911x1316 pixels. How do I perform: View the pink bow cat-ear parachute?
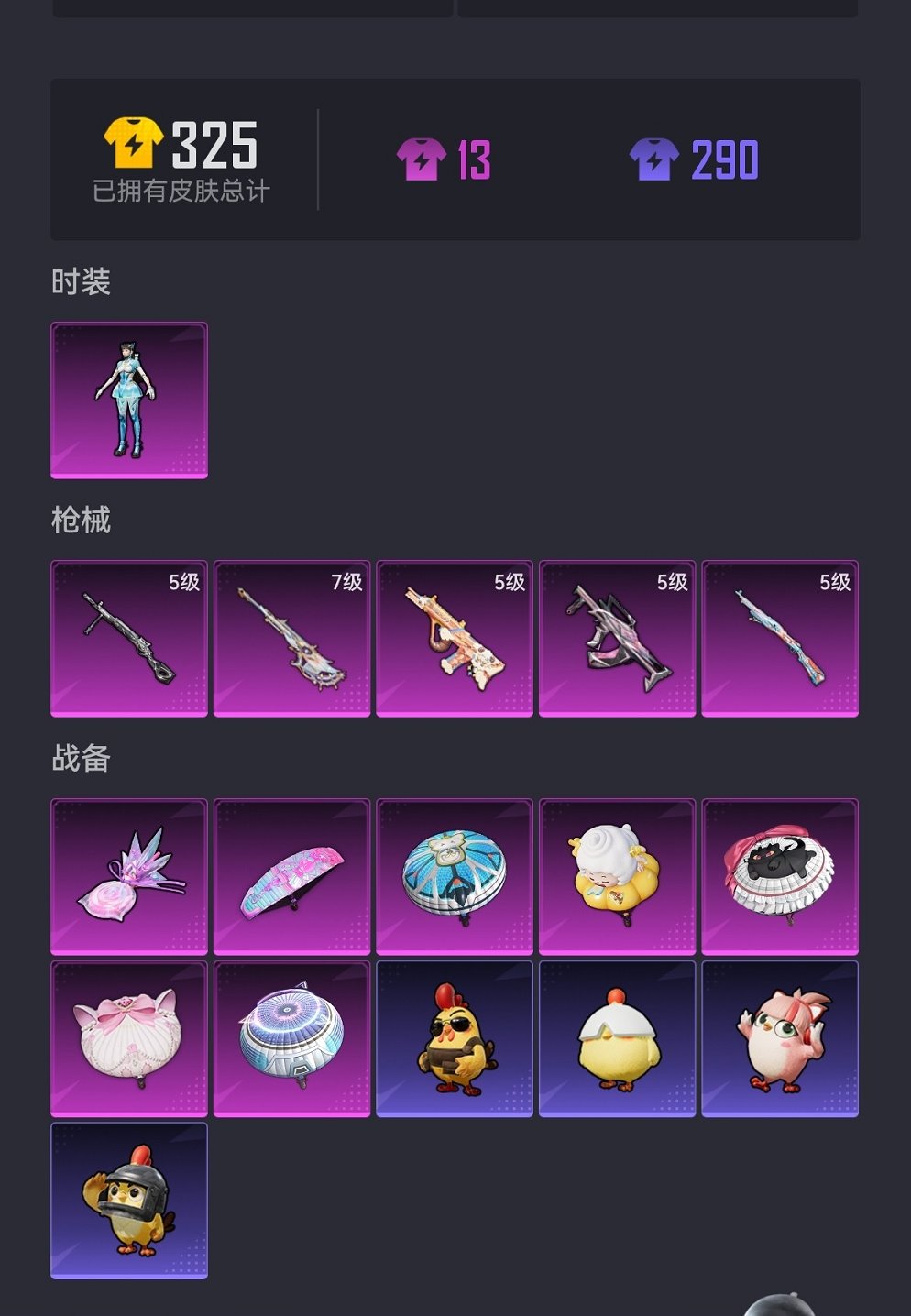[x=129, y=1038]
